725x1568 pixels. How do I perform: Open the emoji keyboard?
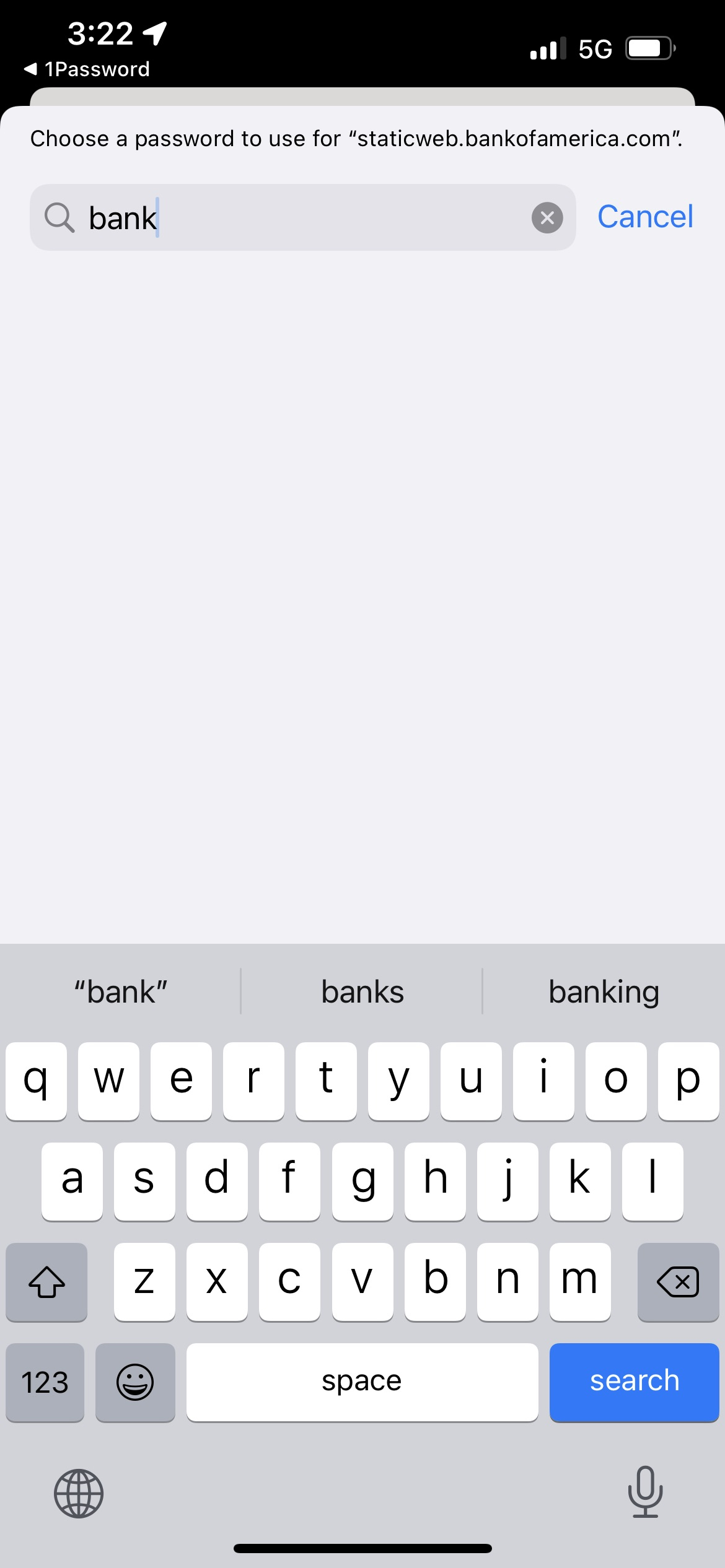pyautogui.click(x=135, y=1382)
